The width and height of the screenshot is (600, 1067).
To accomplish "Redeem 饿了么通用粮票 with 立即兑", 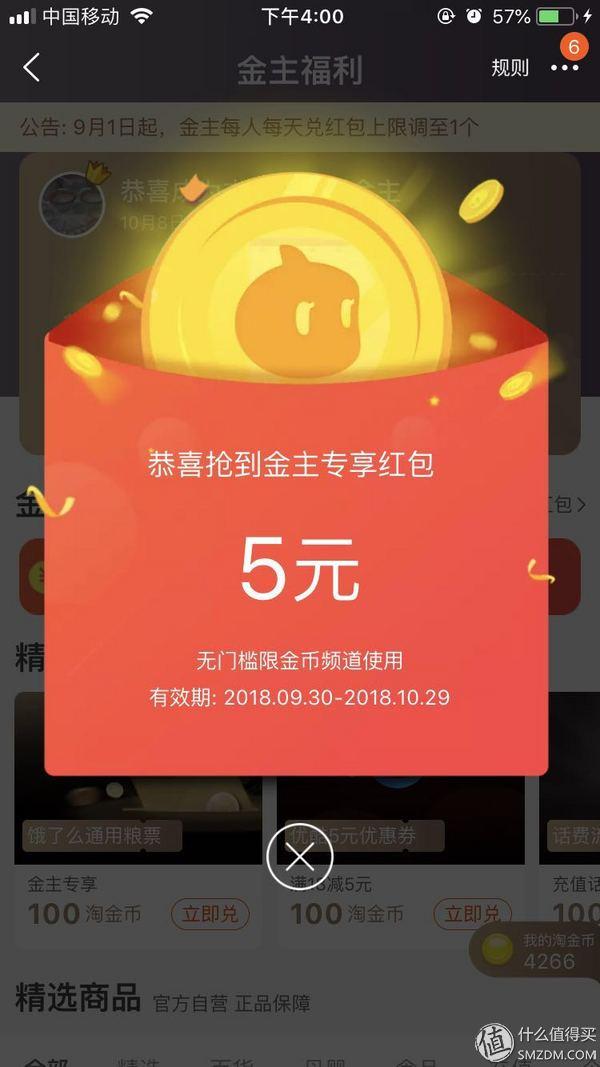I will [209, 914].
